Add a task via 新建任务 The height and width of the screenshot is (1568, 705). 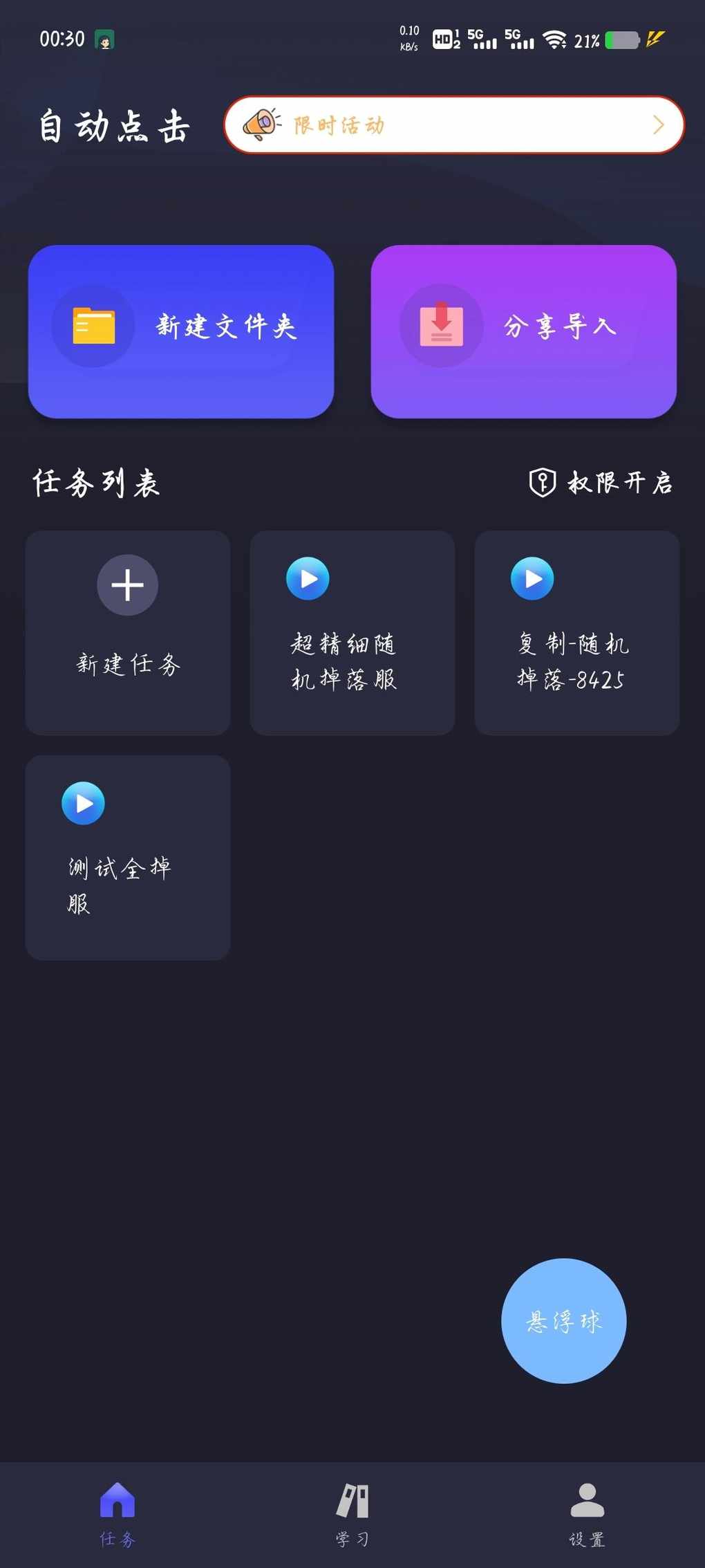[x=128, y=632]
